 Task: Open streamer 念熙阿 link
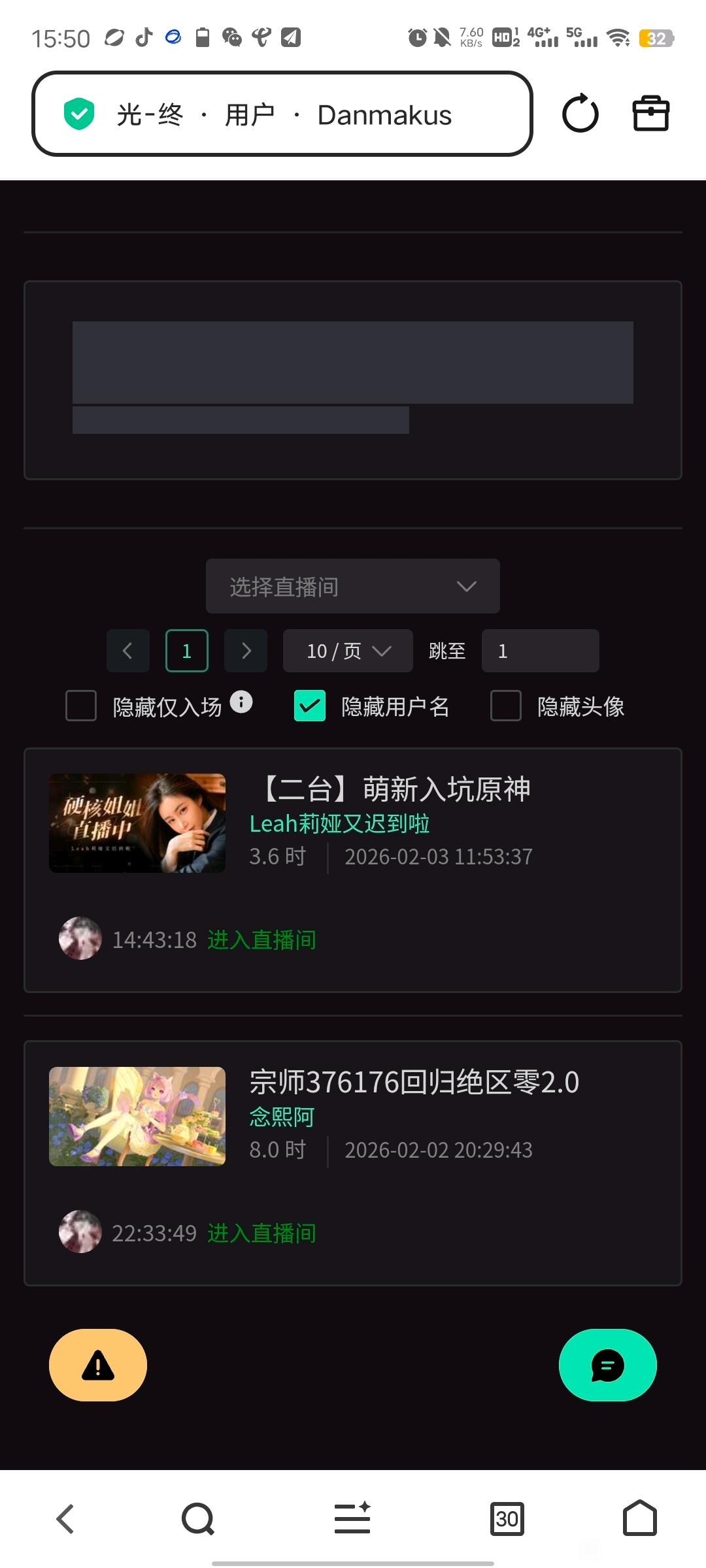pyautogui.click(x=282, y=1117)
